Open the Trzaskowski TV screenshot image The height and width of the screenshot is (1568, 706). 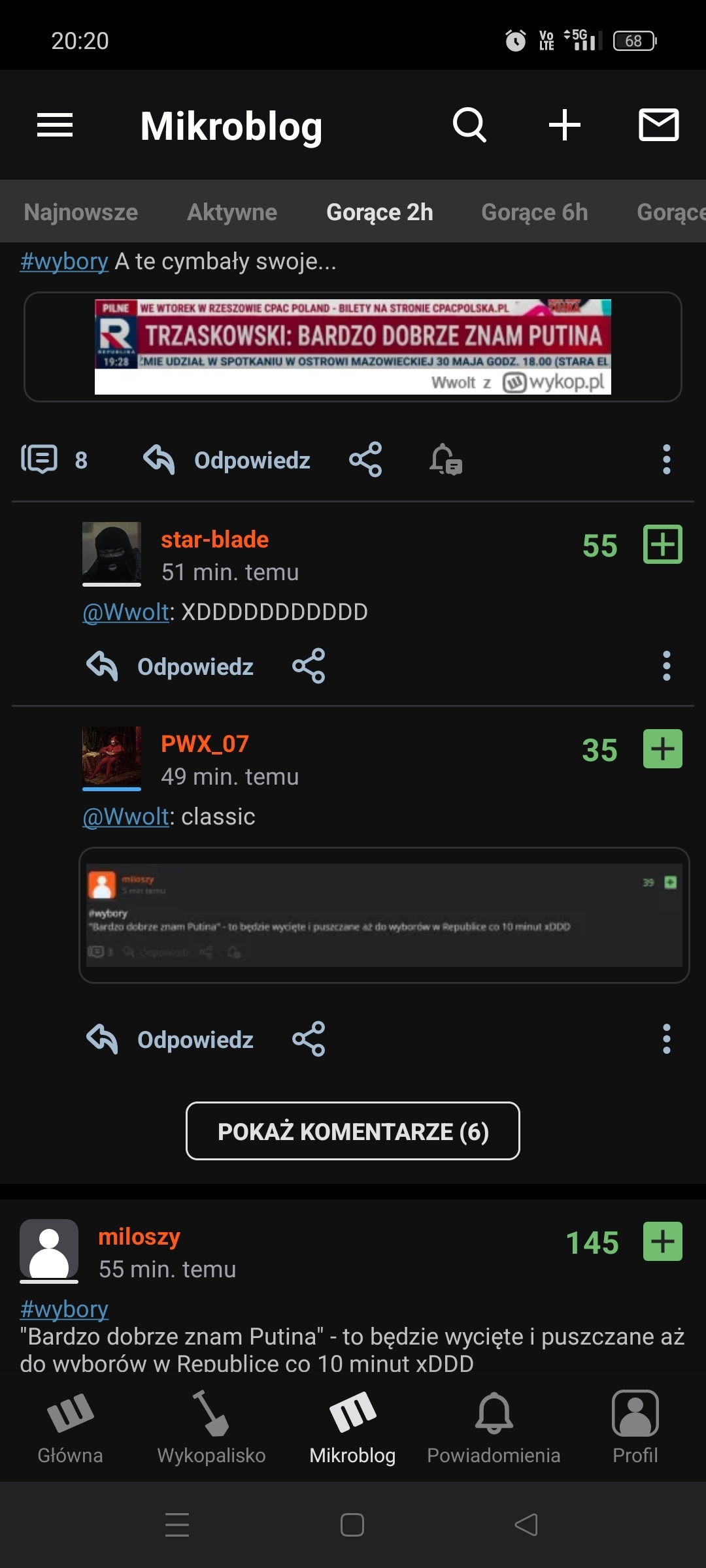[353, 347]
